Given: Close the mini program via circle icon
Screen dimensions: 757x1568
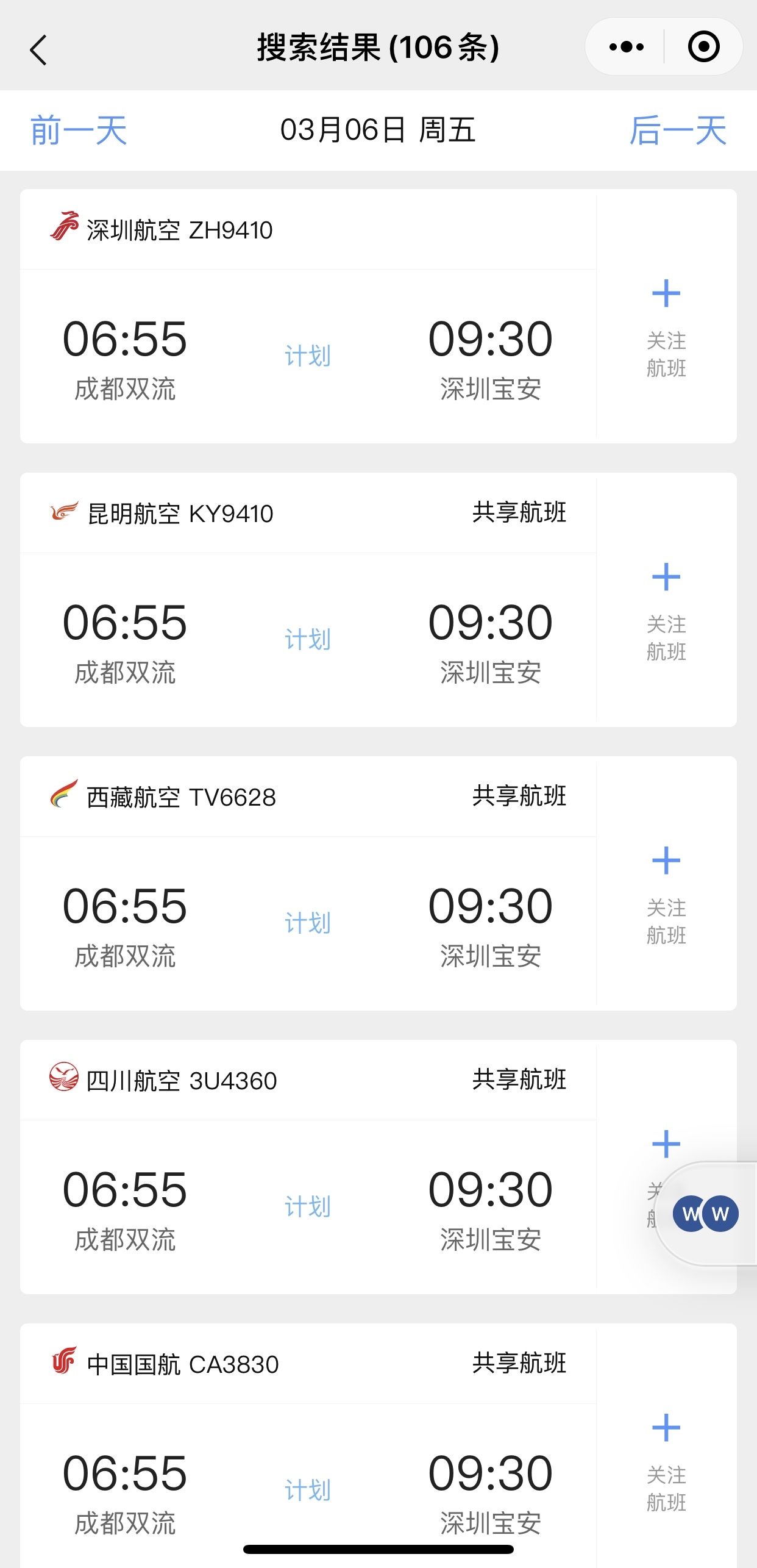Looking at the screenshot, I should pyautogui.click(x=703, y=47).
